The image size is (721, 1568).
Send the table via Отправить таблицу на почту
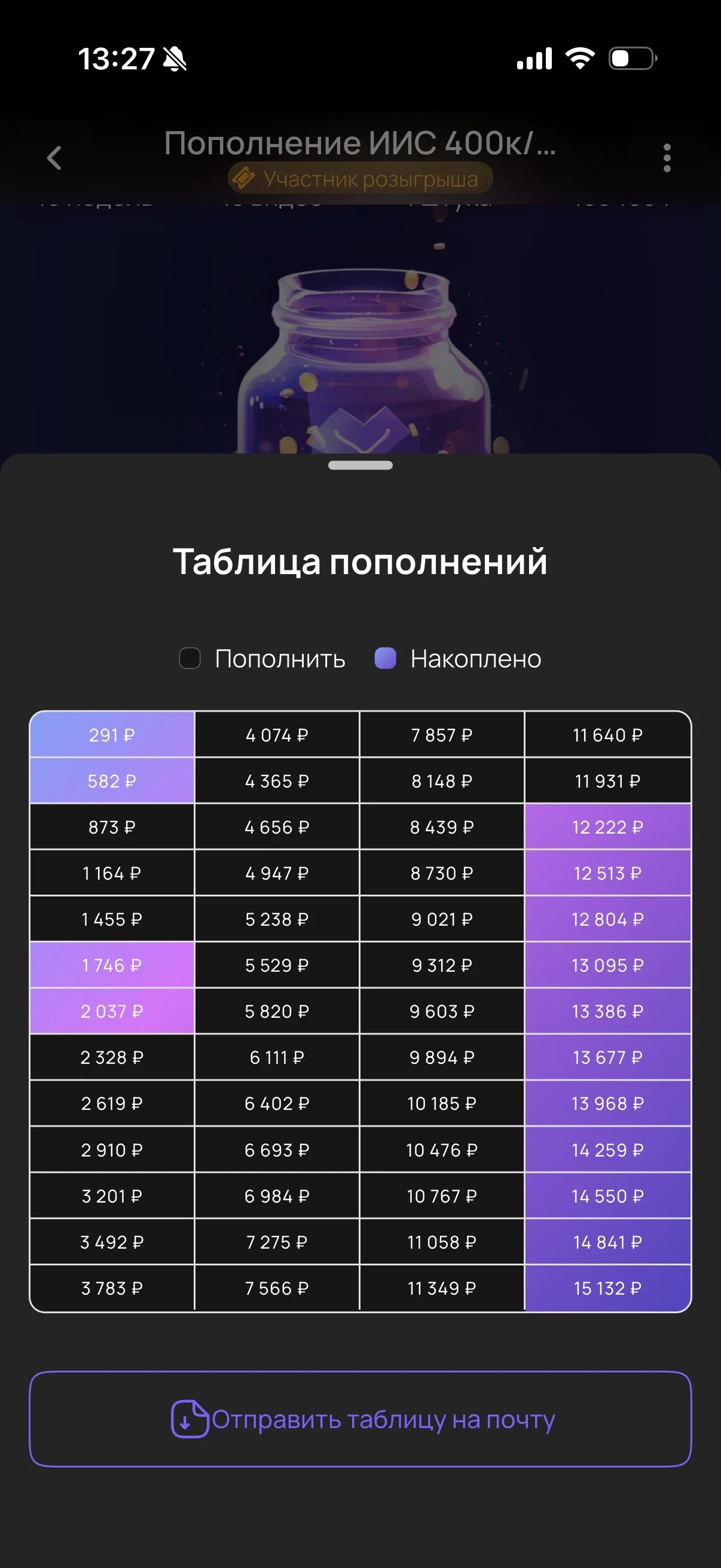[x=360, y=1419]
